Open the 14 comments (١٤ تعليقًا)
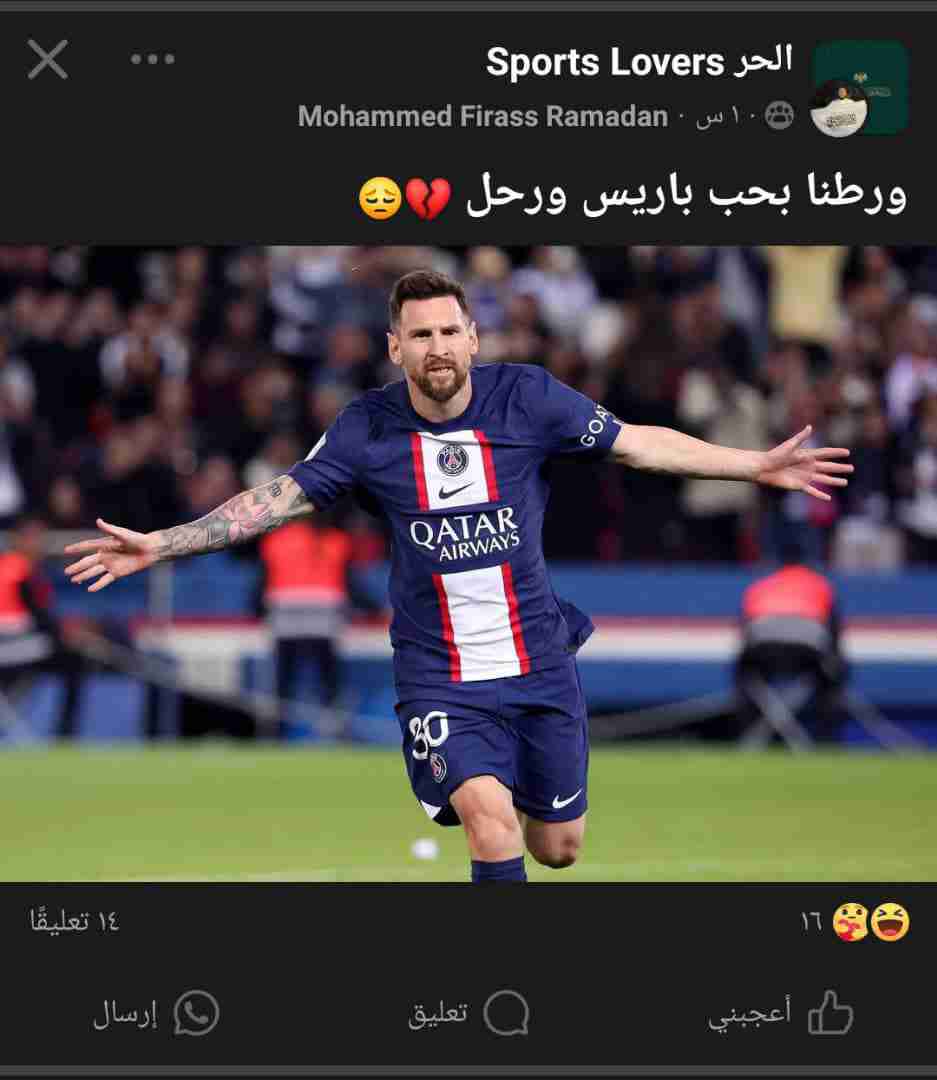Screen dimensions: 937x1080 (x=74, y=921)
